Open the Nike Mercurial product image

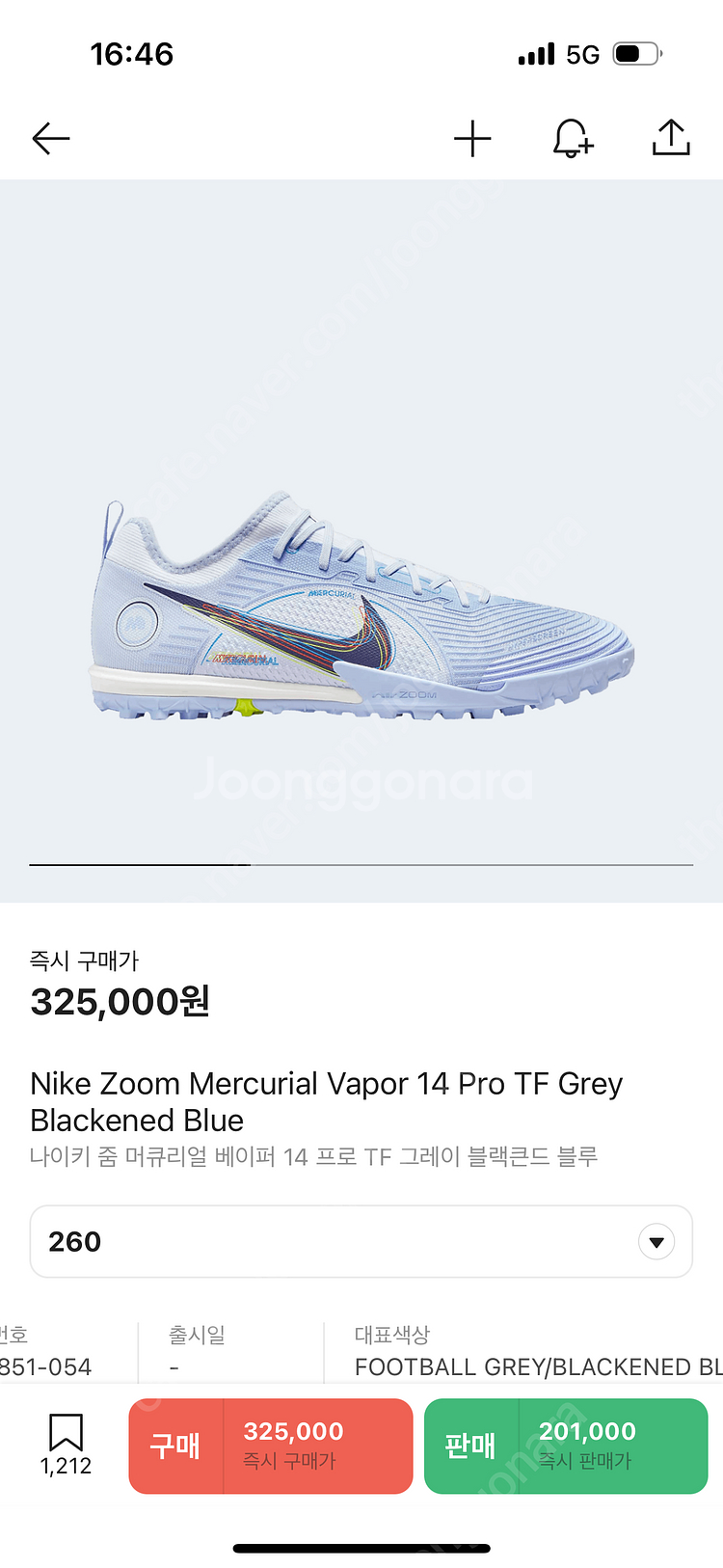coord(361,608)
